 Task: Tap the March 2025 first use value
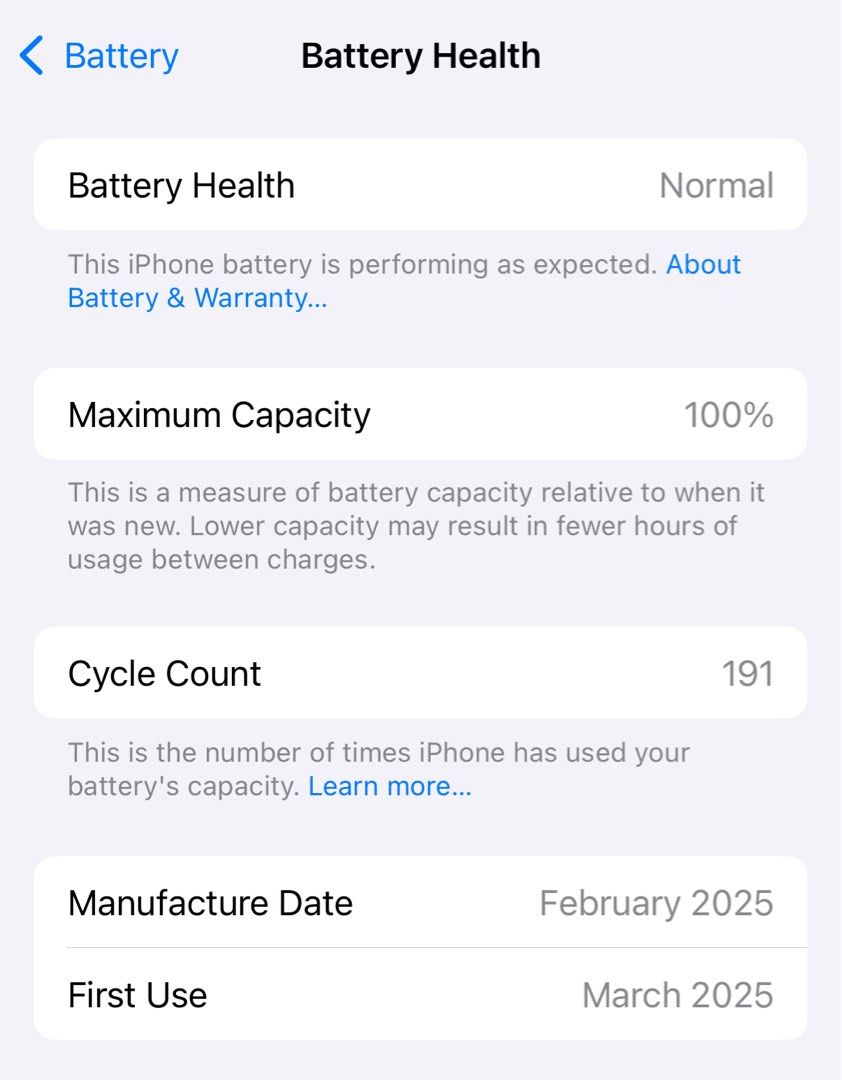pyautogui.click(x=677, y=994)
